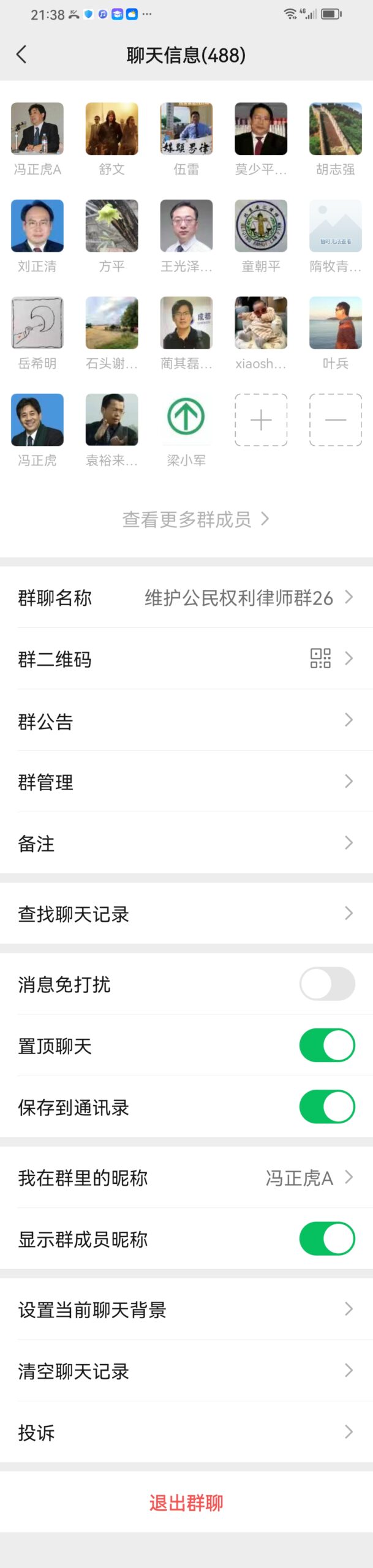Open 群公告

[186, 720]
